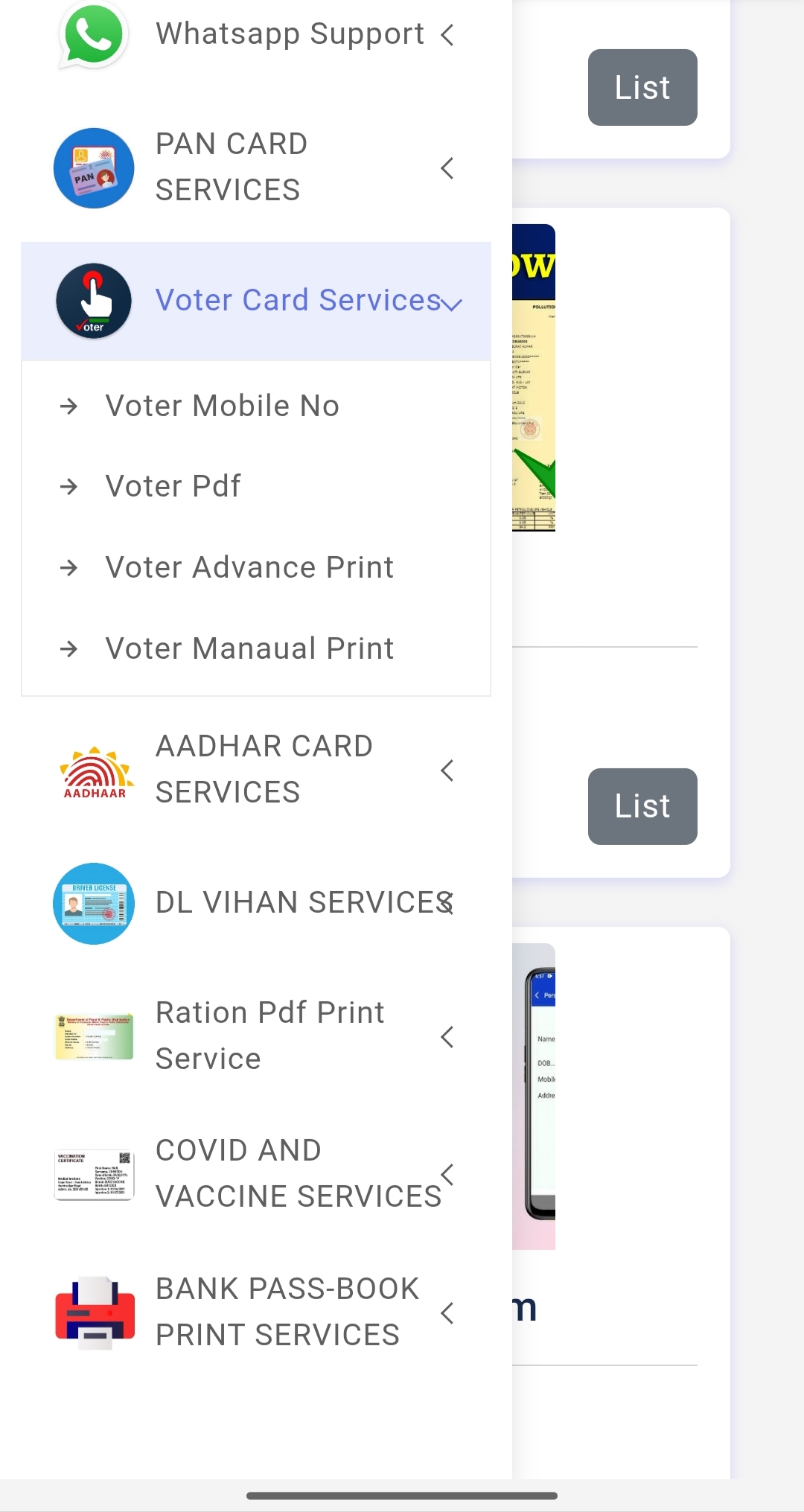Open Voter Mobile No
Image resolution: width=804 pixels, height=1512 pixels.
click(x=222, y=406)
